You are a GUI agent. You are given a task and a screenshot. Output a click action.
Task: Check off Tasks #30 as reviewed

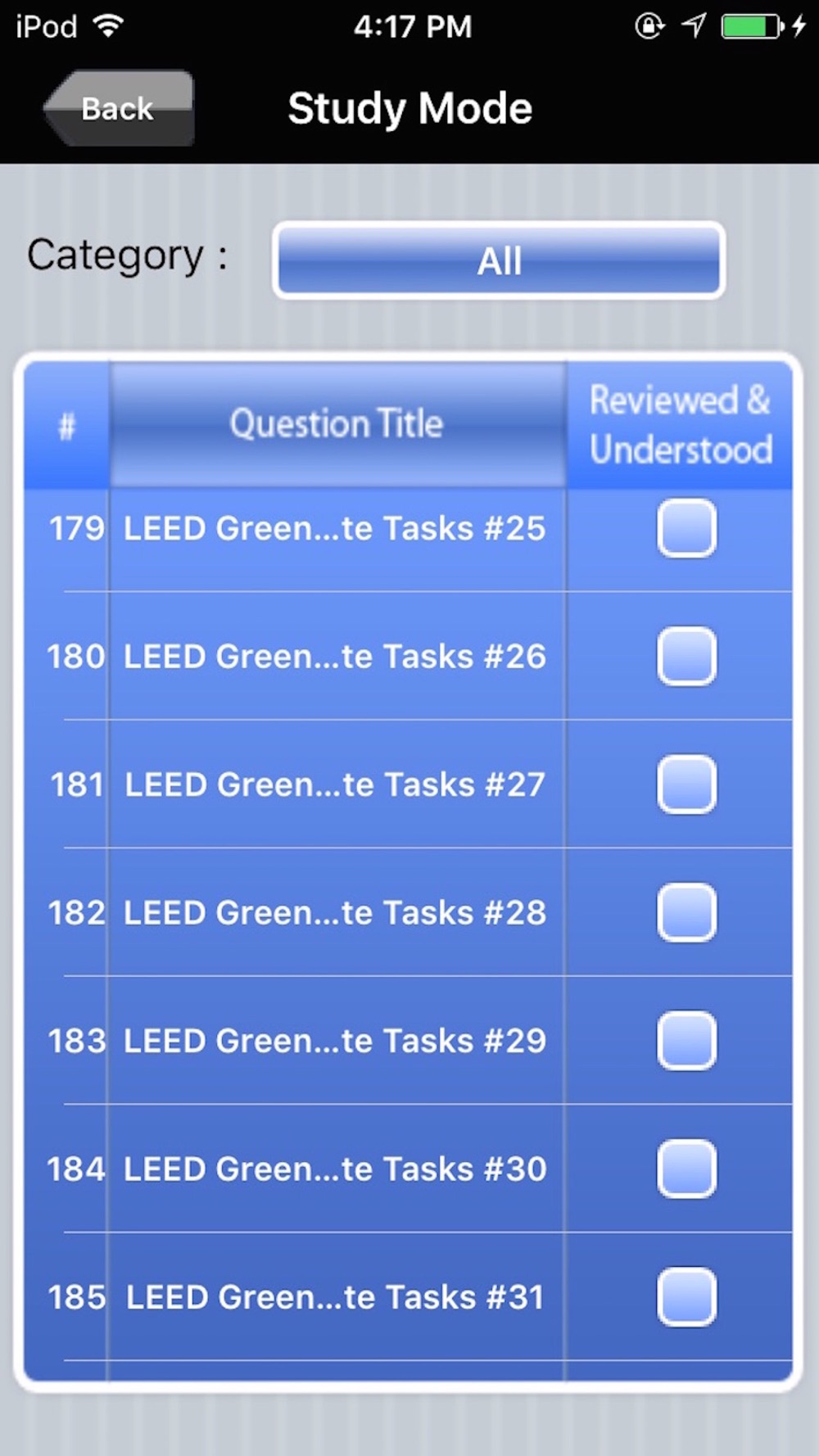(686, 1169)
